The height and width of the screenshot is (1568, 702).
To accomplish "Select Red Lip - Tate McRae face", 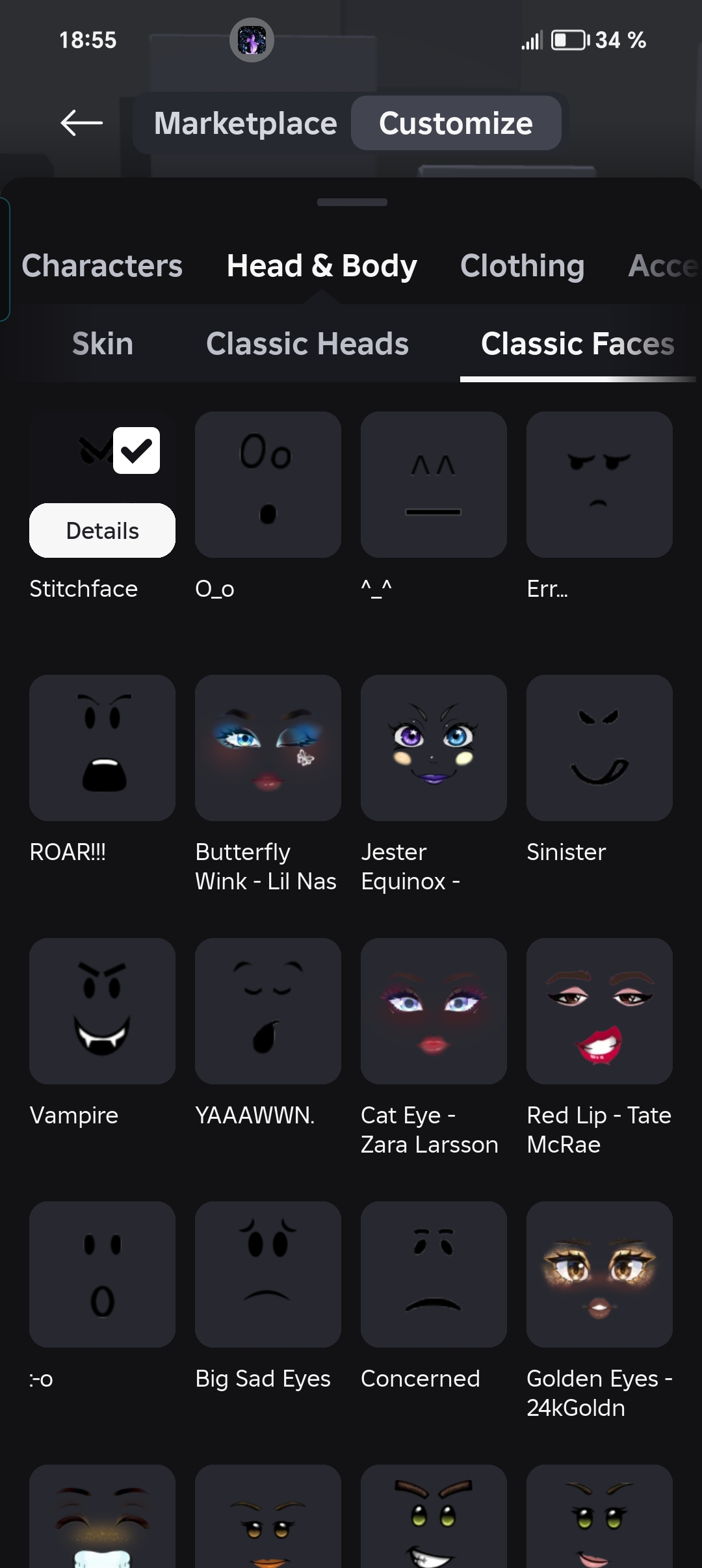I will 599,1011.
